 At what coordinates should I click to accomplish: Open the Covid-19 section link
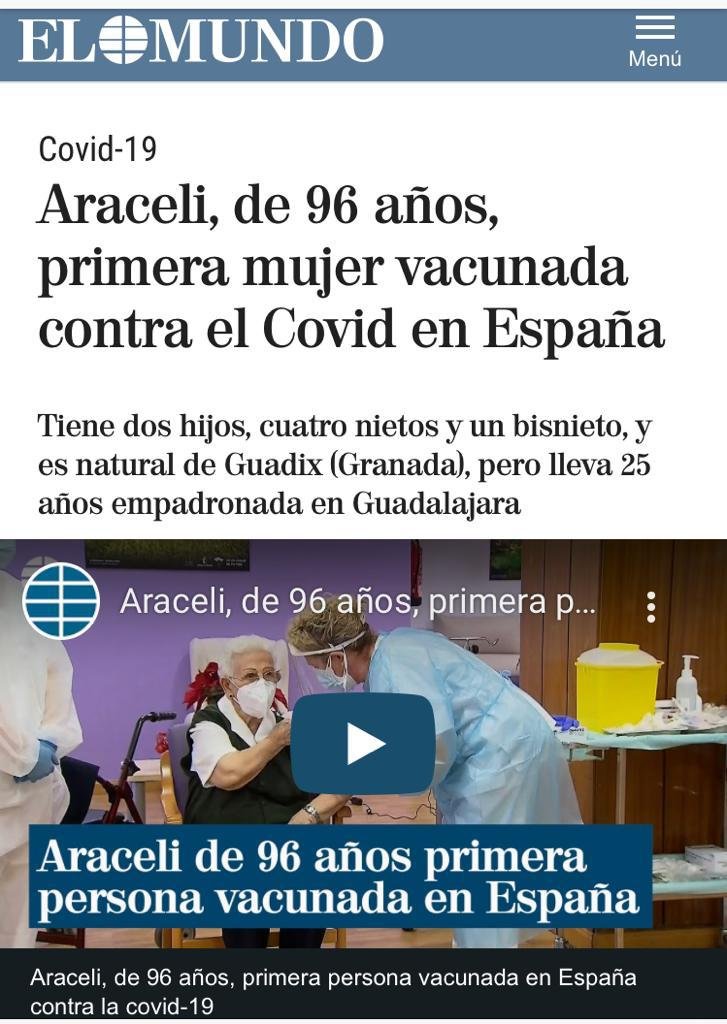point(97,149)
